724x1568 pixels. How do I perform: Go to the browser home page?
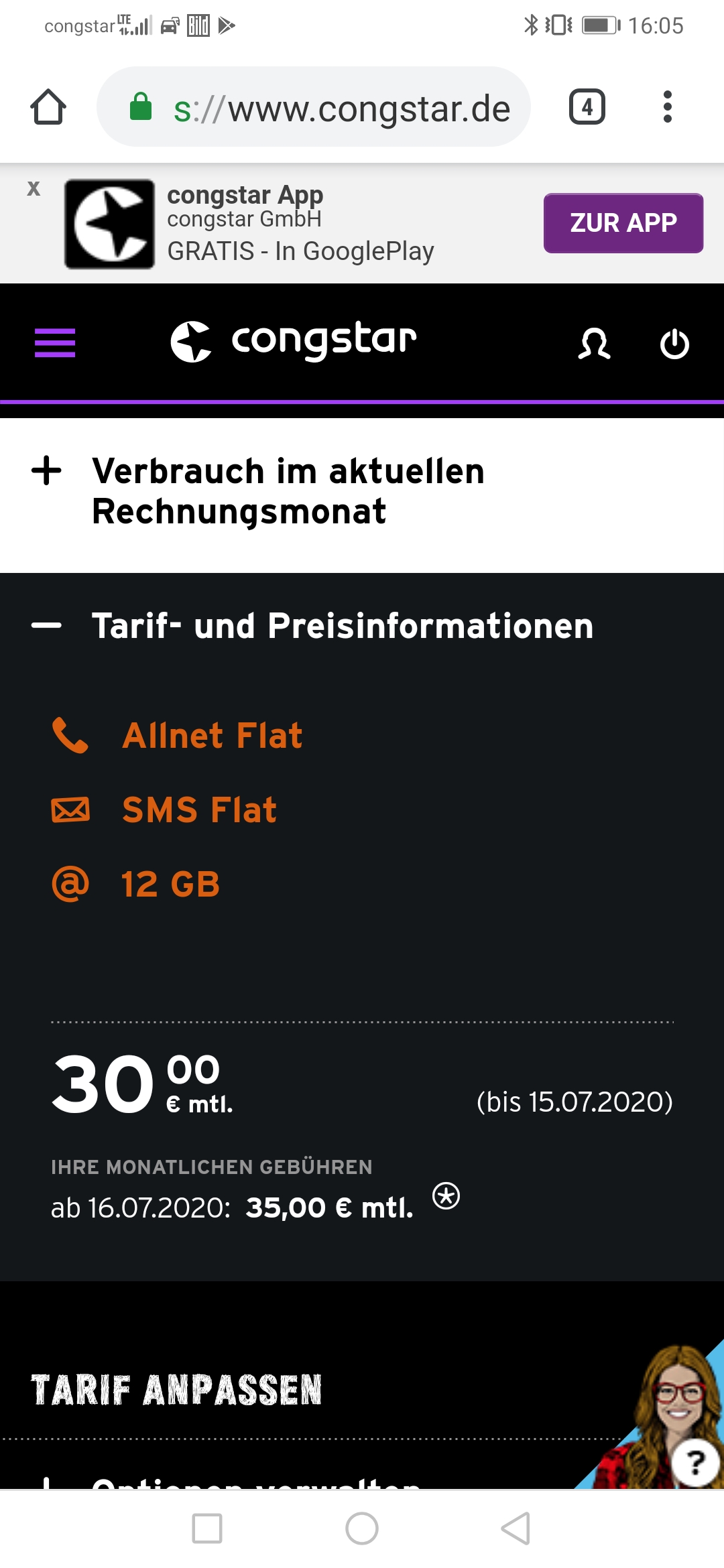[48, 107]
